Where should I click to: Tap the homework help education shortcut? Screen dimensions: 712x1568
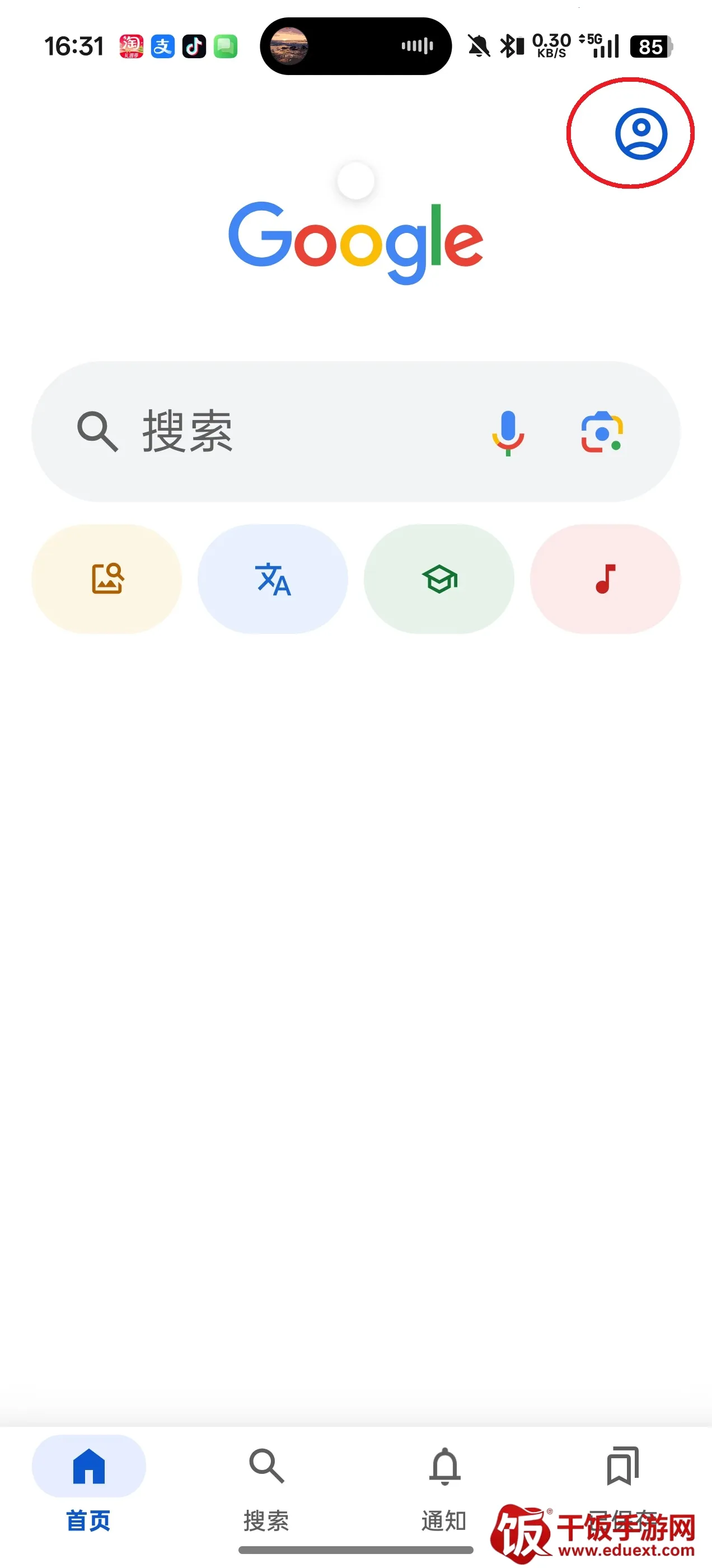pyautogui.click(x=438, y=579)
